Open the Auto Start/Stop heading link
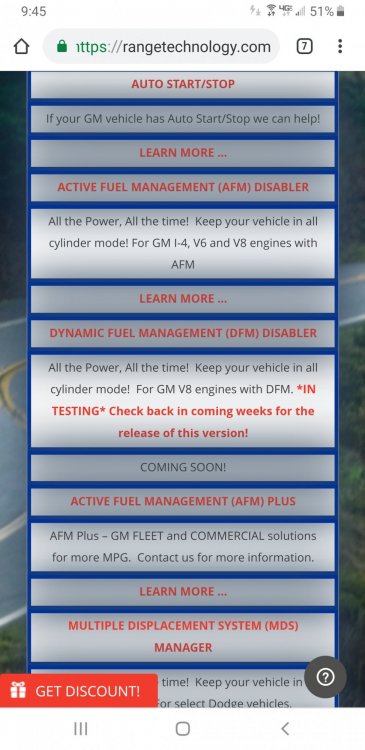Screen dimensions: 365x750 click(x=183, y=84)
